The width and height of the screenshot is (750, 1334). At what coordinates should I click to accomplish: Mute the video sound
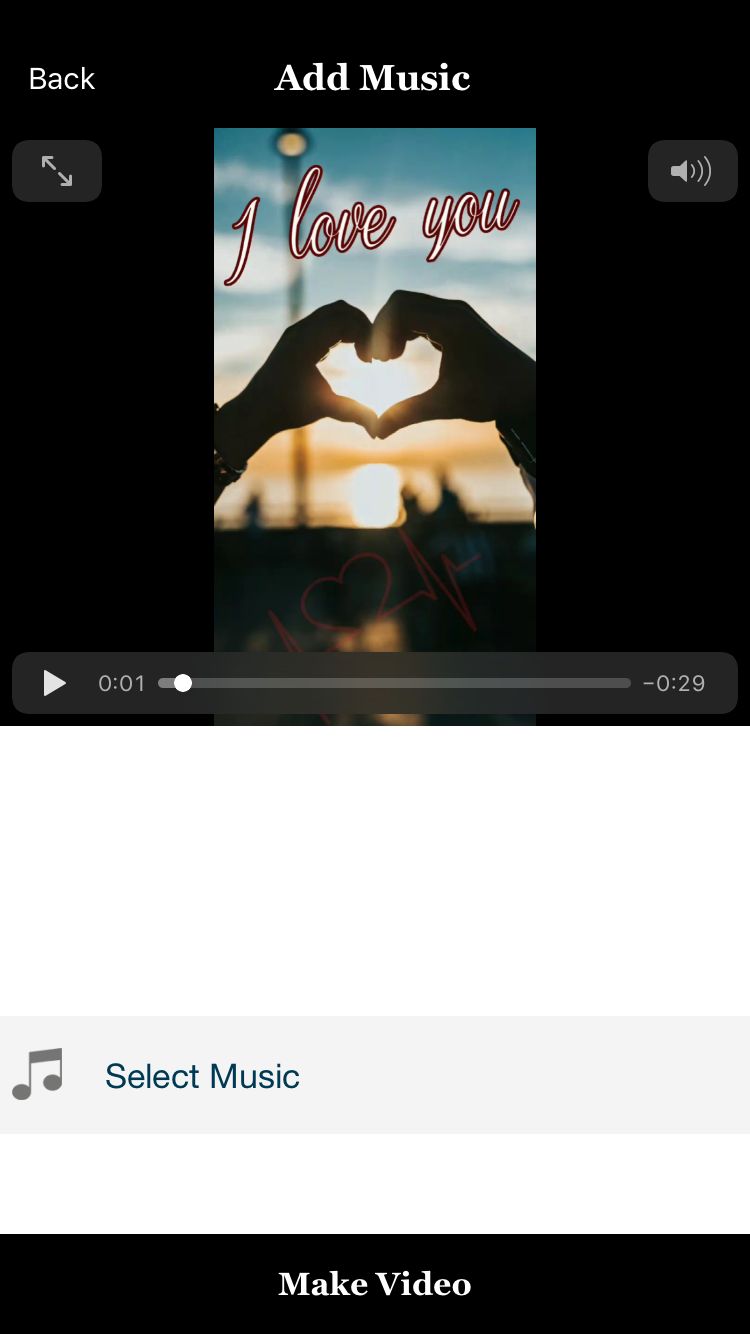click(x=692, y=171)
